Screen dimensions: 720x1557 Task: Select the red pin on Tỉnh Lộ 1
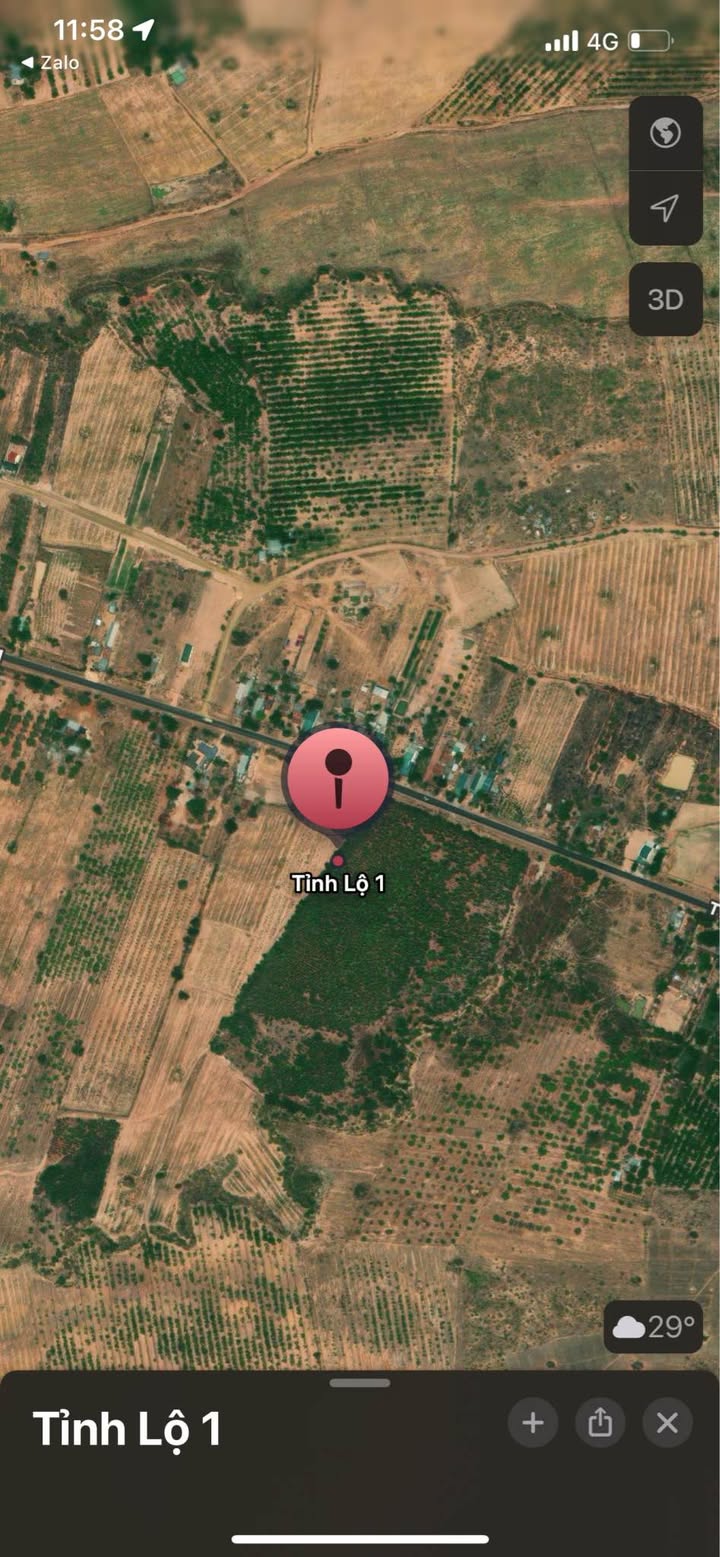[337, 779]
